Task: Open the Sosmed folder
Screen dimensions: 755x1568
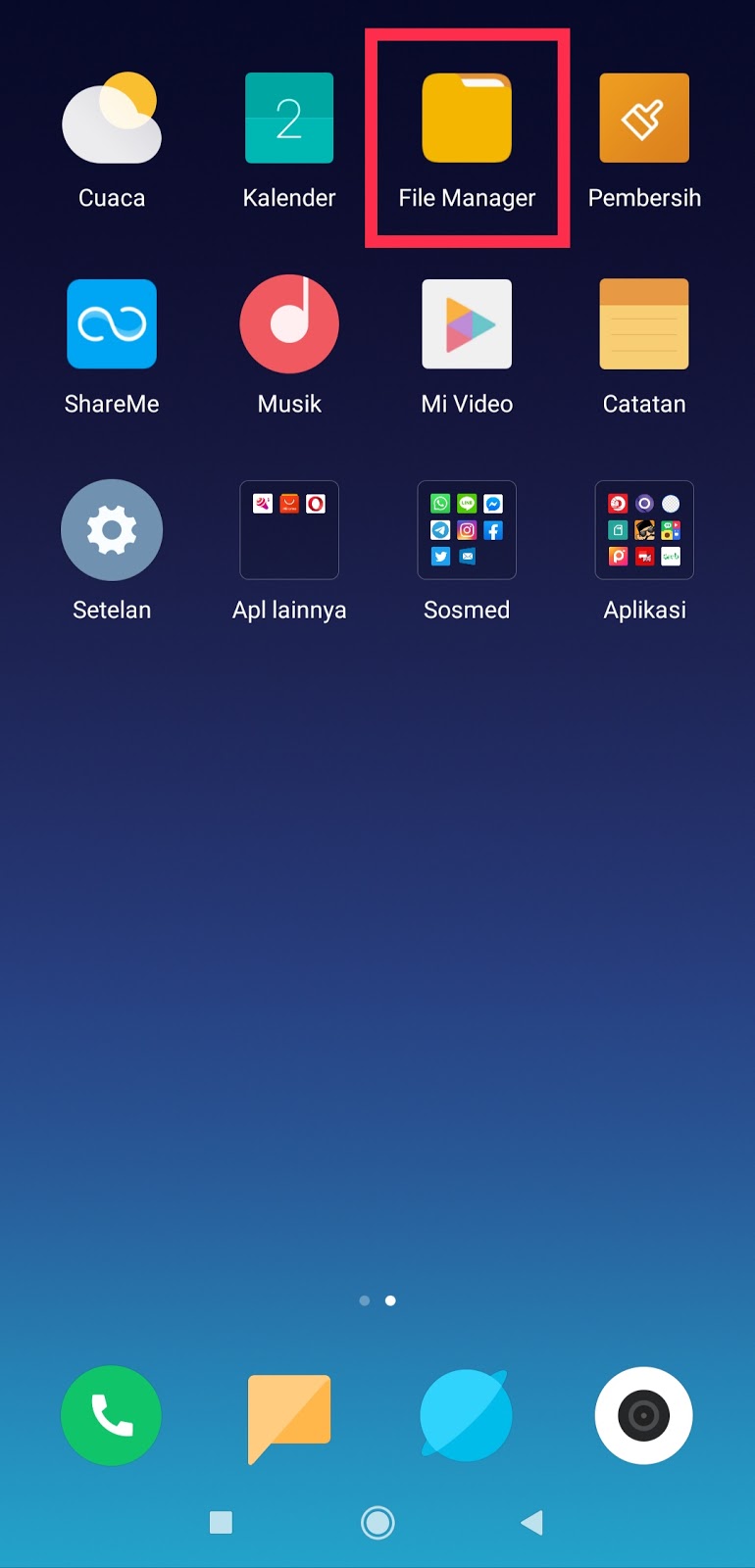Action: click(x=467, y=530)
